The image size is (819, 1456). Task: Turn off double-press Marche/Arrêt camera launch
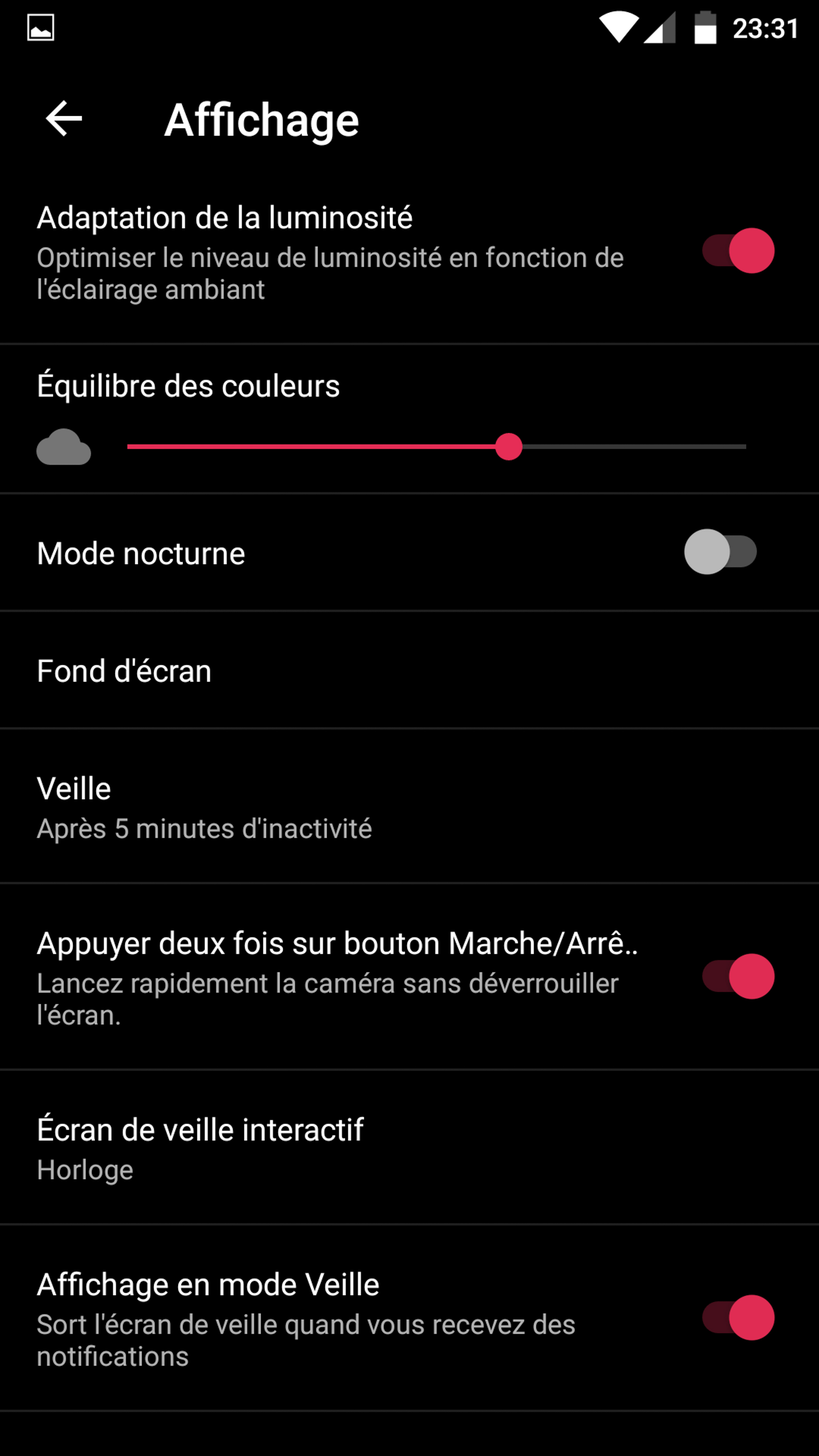(x=738, y=976)
